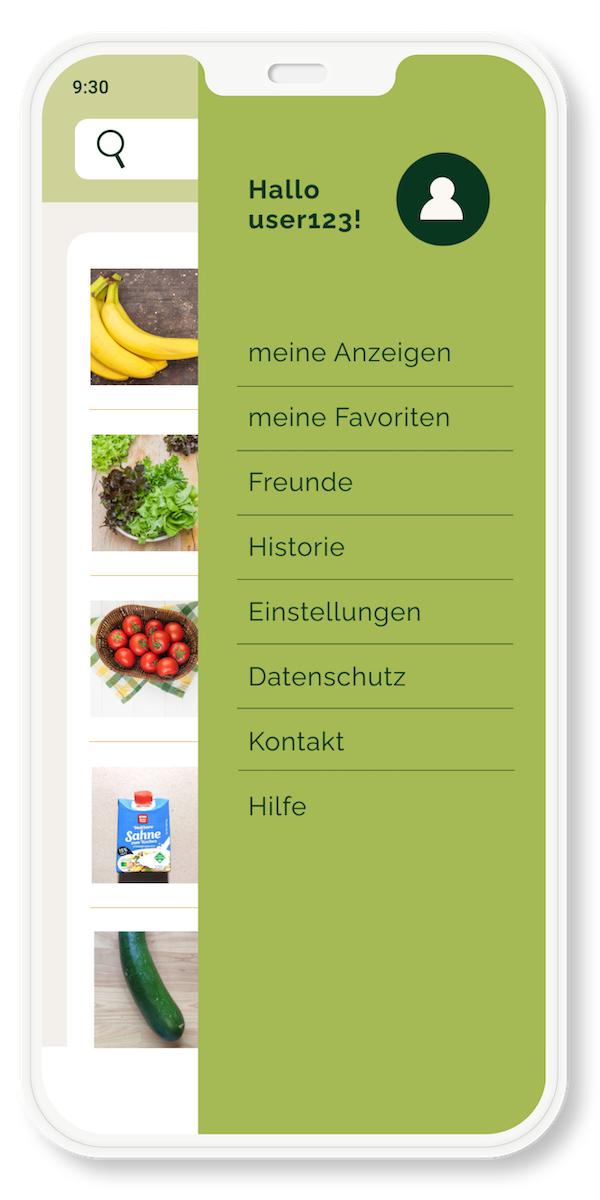This screenshot has height=1200, width=600.
Task: Select Kontakt from the drawer
Action: pos(296,742)
